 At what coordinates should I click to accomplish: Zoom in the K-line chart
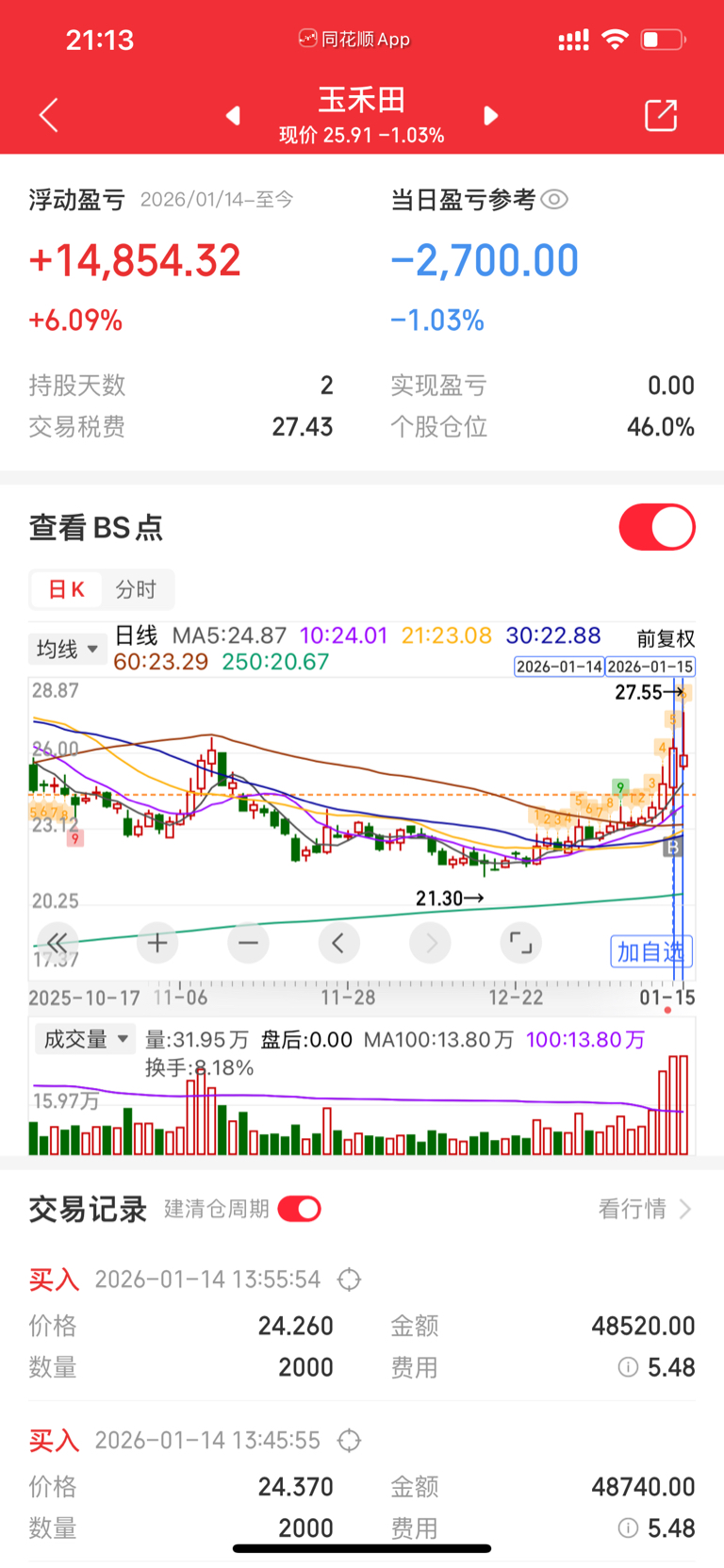tap(157, 942)
